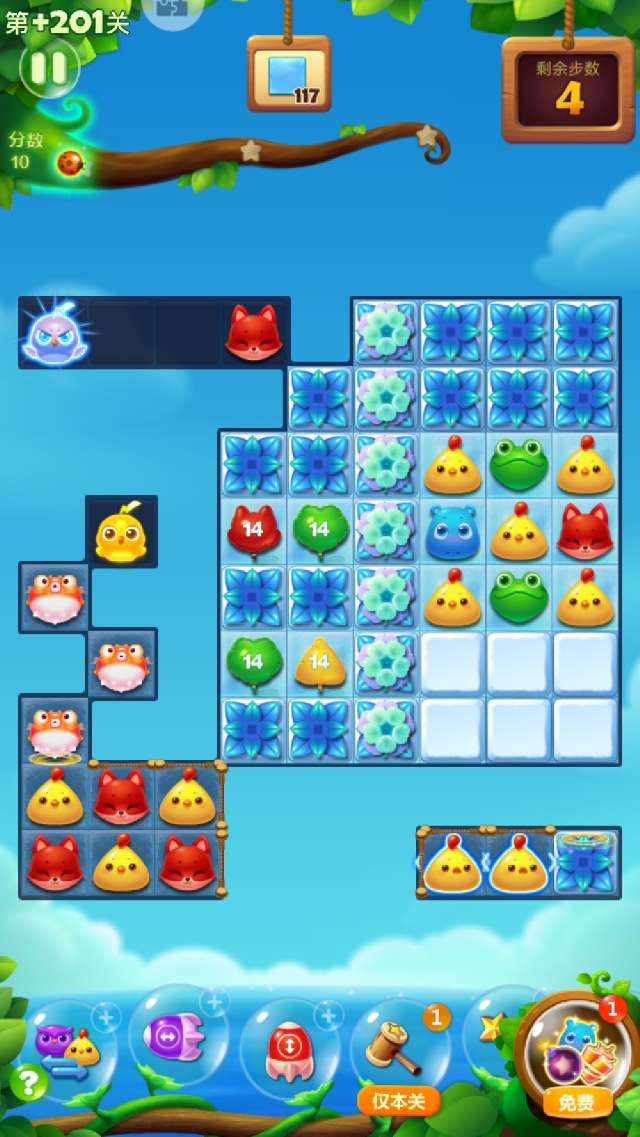Tap the blue hippo tile
Screen dimensions: 640x1137
click(x=453, y=532)
